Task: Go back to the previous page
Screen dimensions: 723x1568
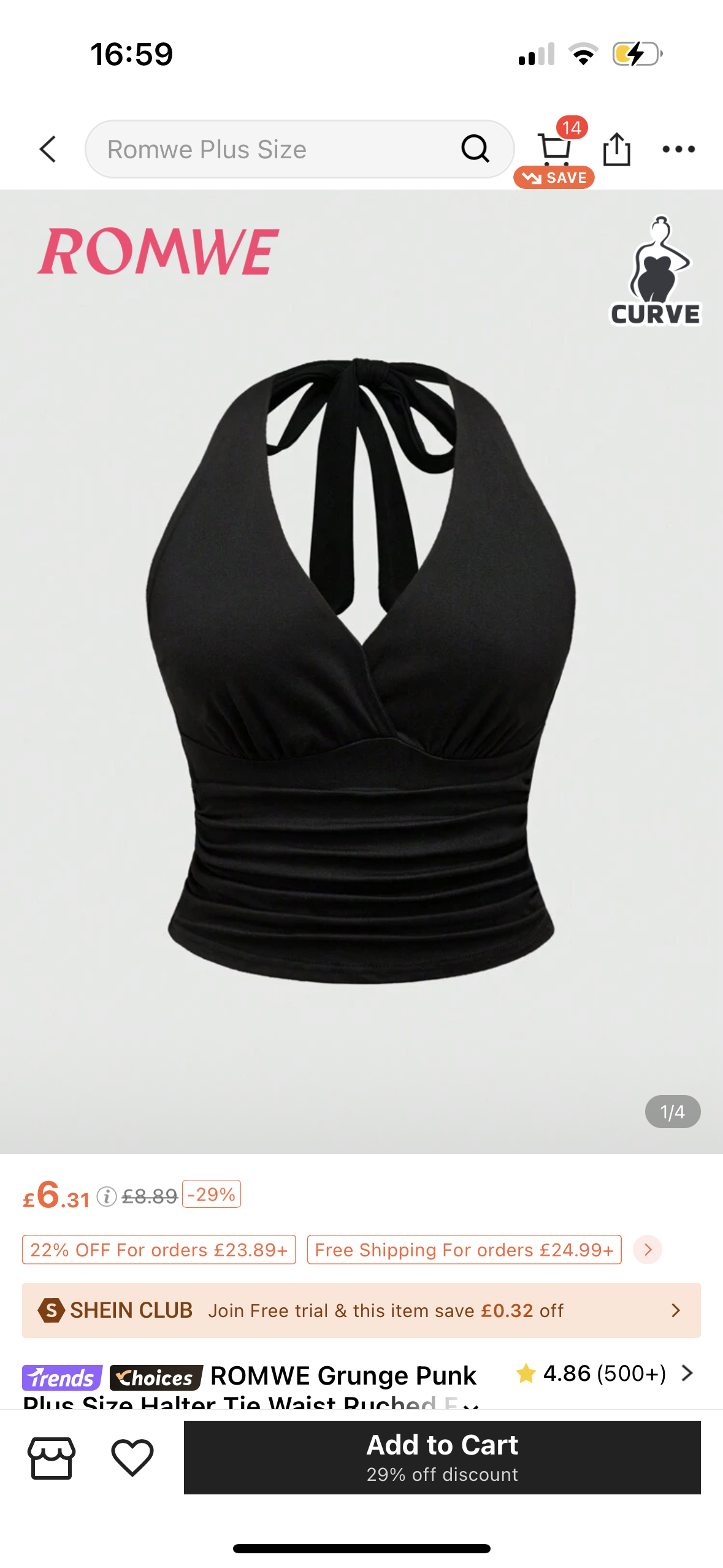Action: pyautogui.click(x=48, y=149)
